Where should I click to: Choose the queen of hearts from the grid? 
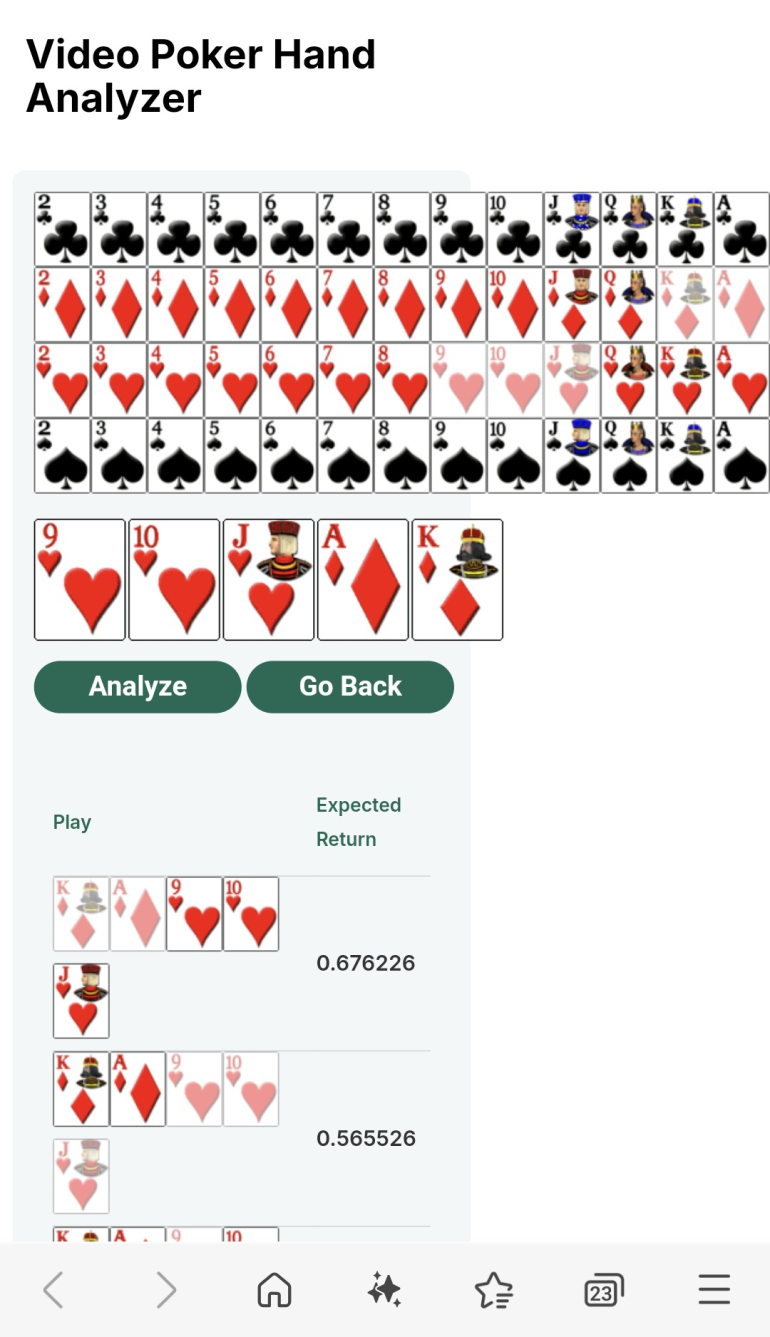[628, 380]
